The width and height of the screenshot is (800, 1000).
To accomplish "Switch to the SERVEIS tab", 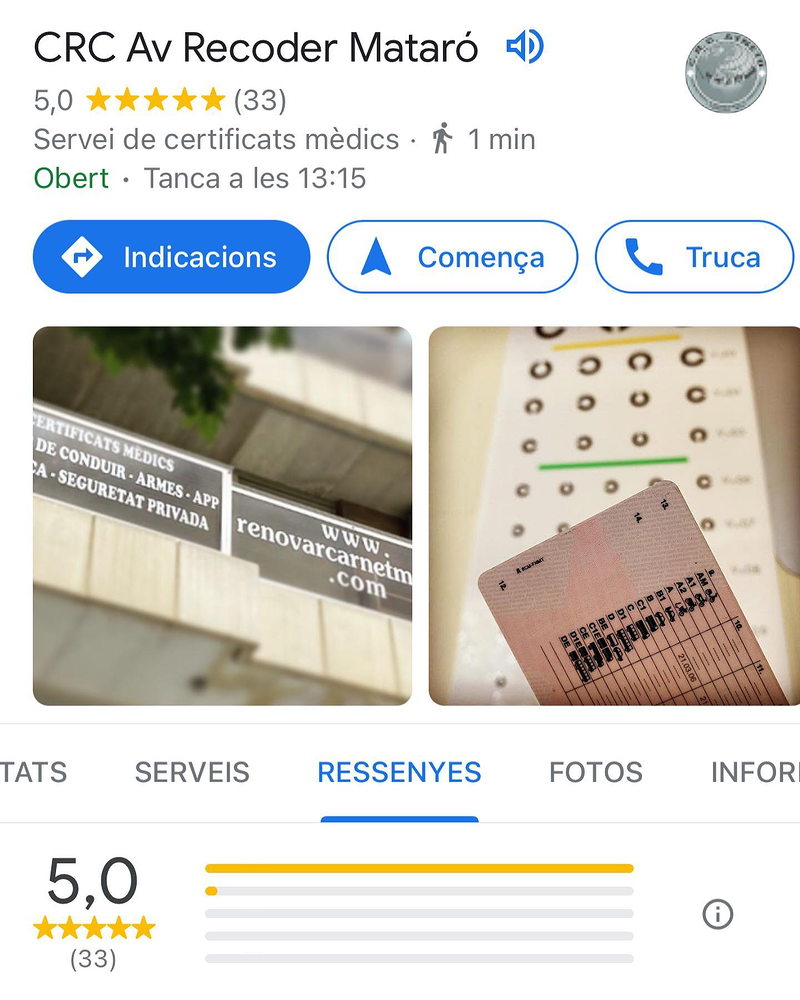I will tap(191, 772).
